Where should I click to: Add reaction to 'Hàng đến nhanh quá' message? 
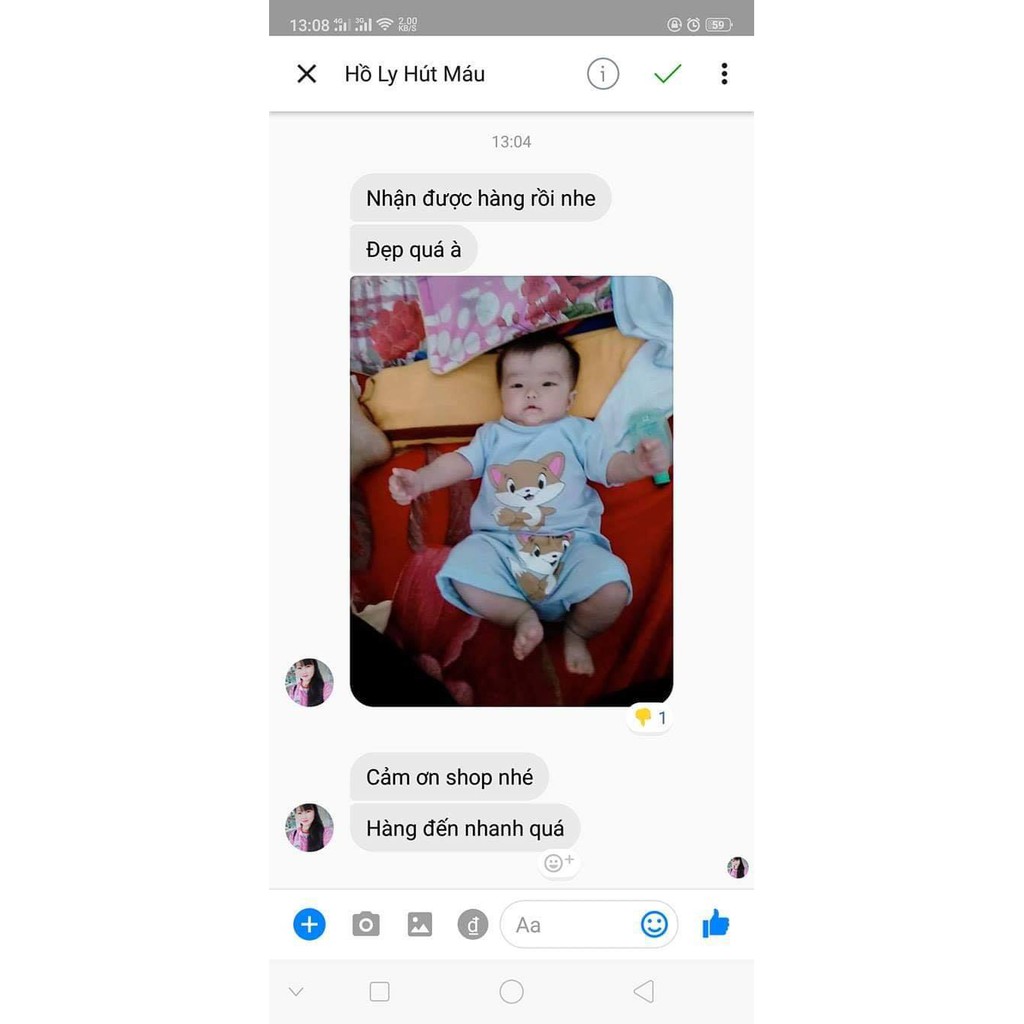[559, 862]
